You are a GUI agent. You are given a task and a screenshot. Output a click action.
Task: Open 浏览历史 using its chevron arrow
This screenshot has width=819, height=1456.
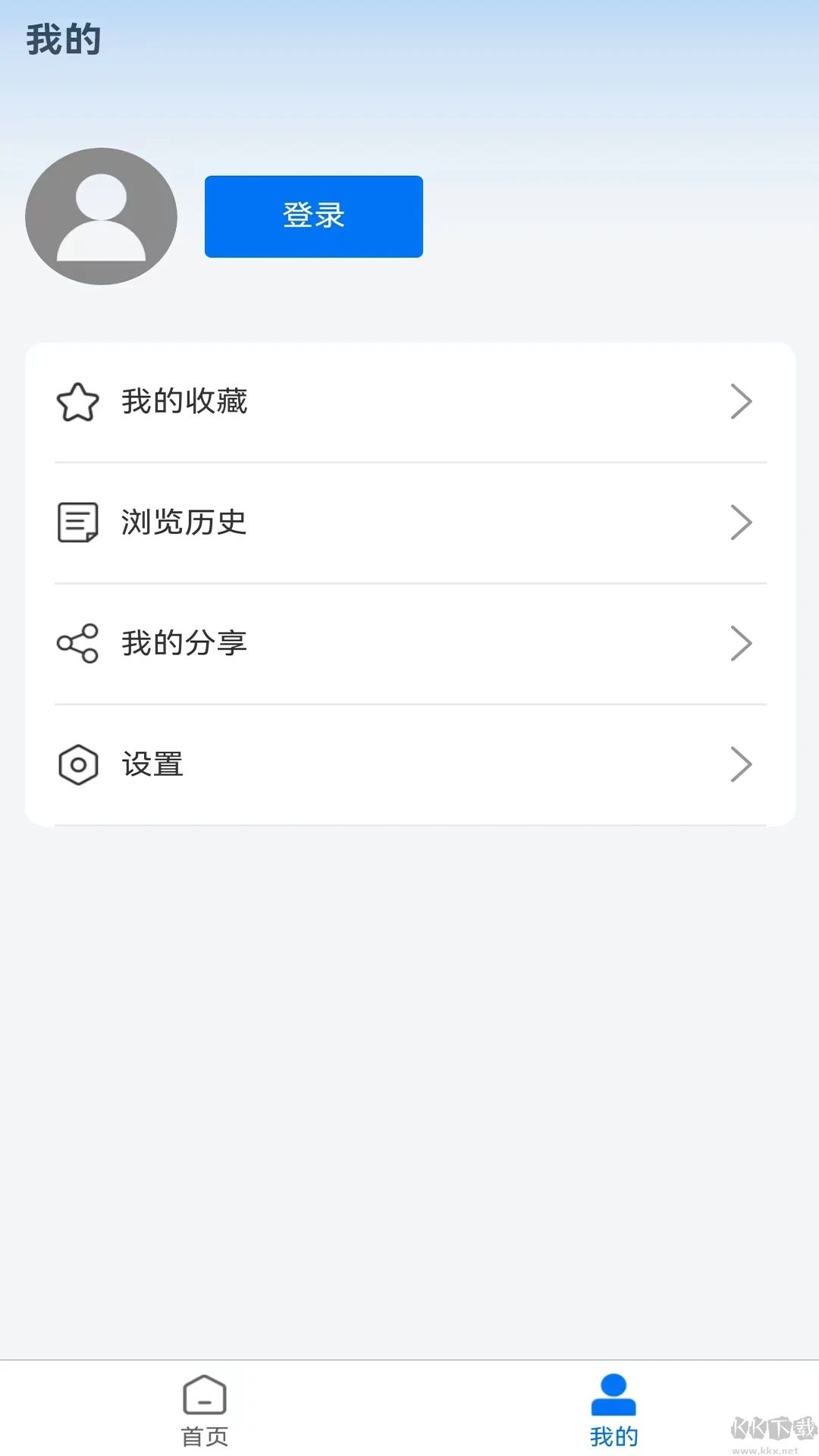(742, 522)
